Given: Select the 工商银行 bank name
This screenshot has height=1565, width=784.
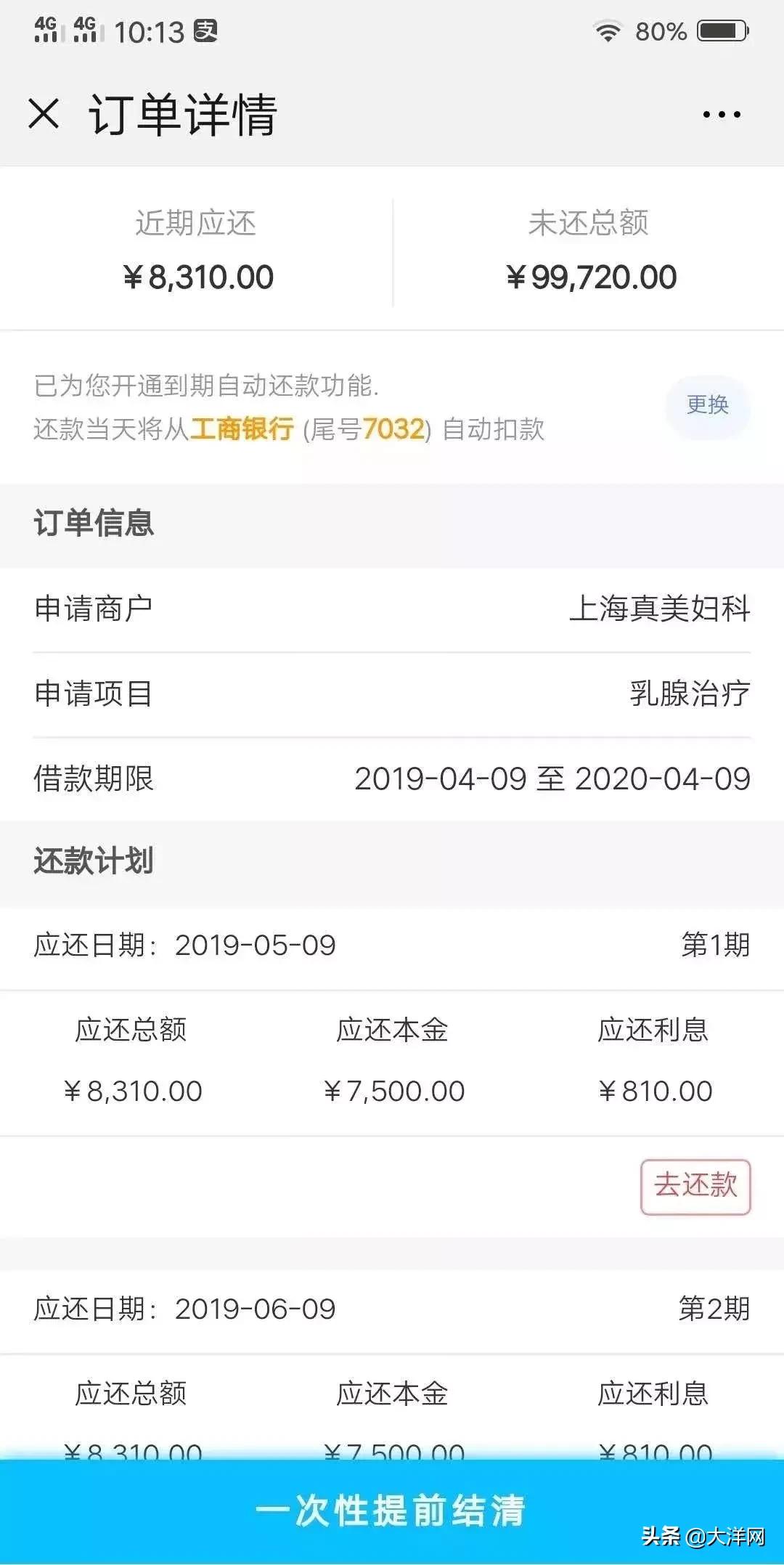Looking at the screenshot, I should (240, 431).
